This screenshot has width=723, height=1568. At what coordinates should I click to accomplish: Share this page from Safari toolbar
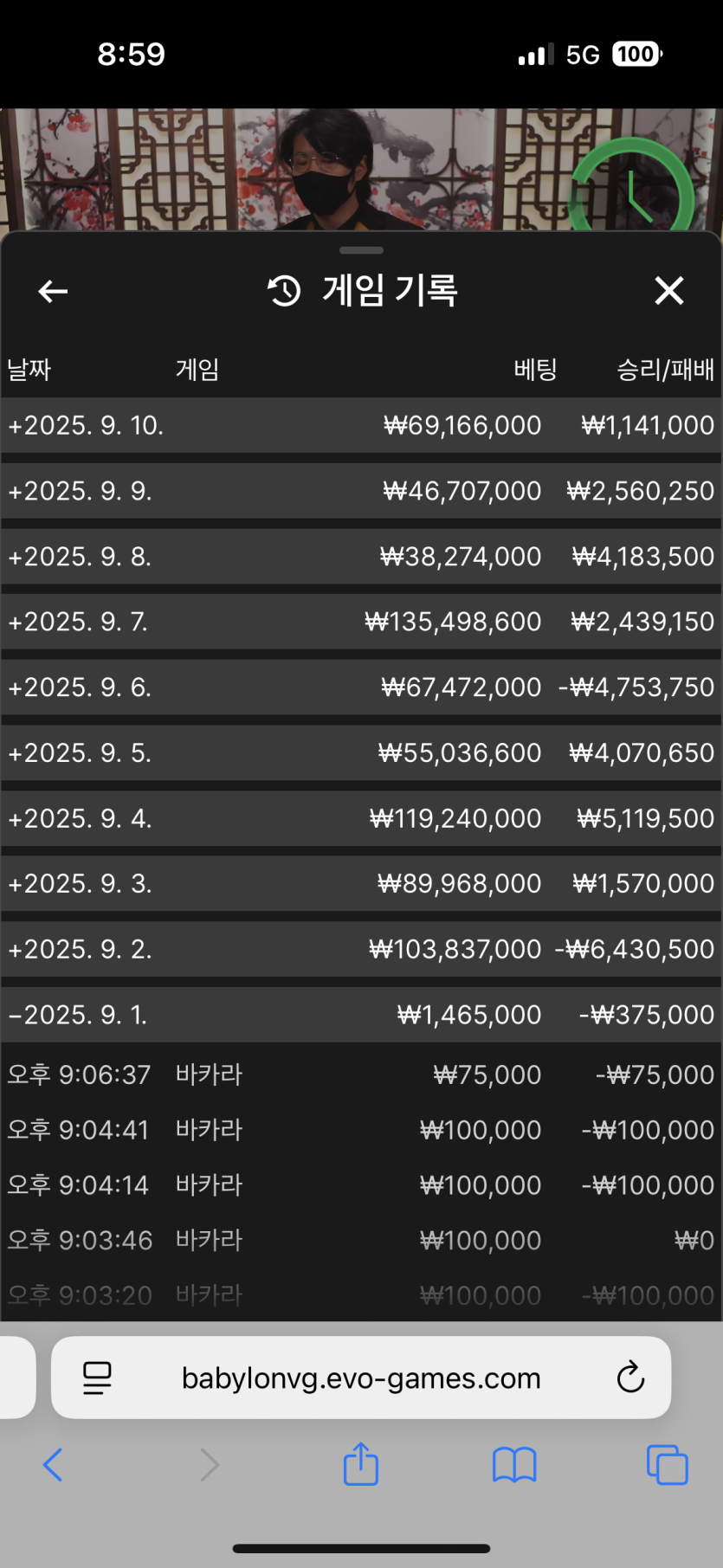[360, 1465]
